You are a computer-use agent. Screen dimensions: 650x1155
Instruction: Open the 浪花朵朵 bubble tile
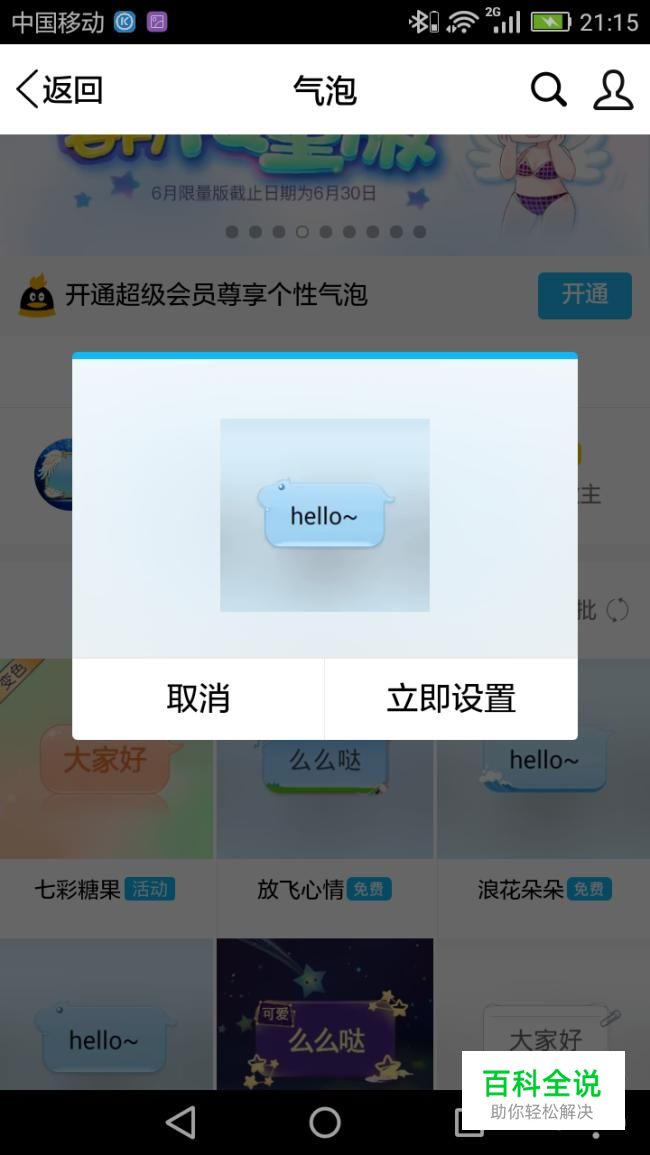coord(544,796)
